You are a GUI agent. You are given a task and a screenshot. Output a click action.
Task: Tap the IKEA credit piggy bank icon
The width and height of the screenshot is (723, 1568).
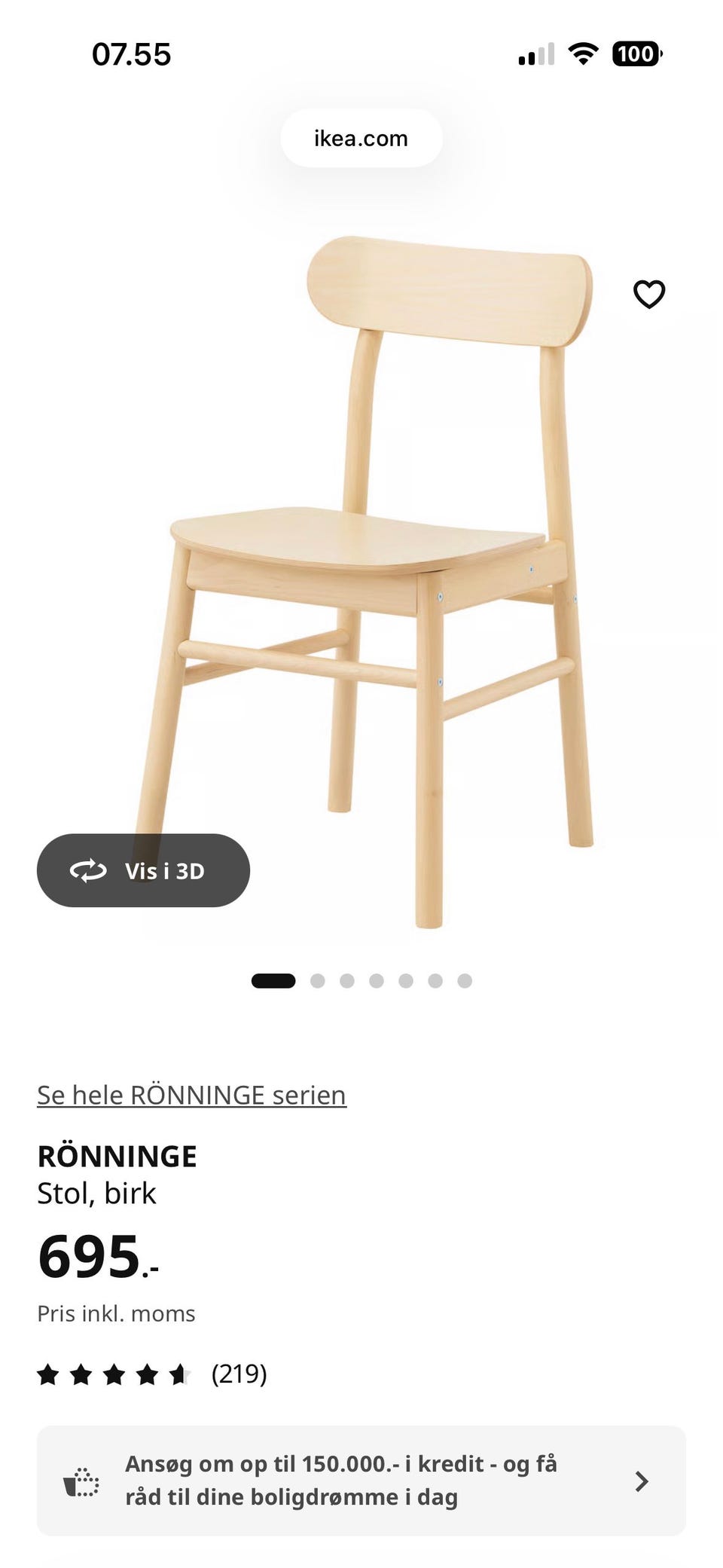(x=81, y=1480)
